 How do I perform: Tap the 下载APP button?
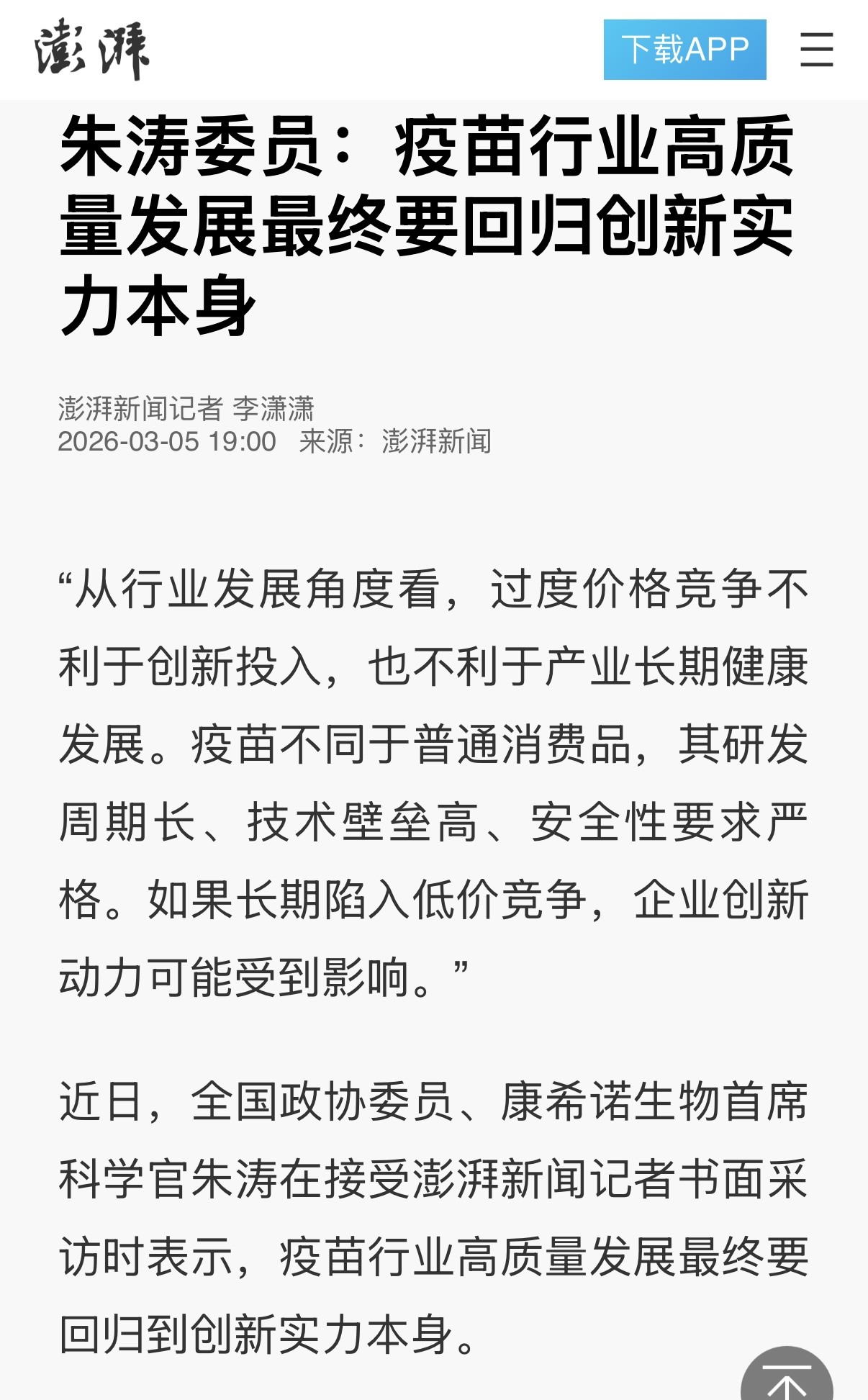(684, 50)
